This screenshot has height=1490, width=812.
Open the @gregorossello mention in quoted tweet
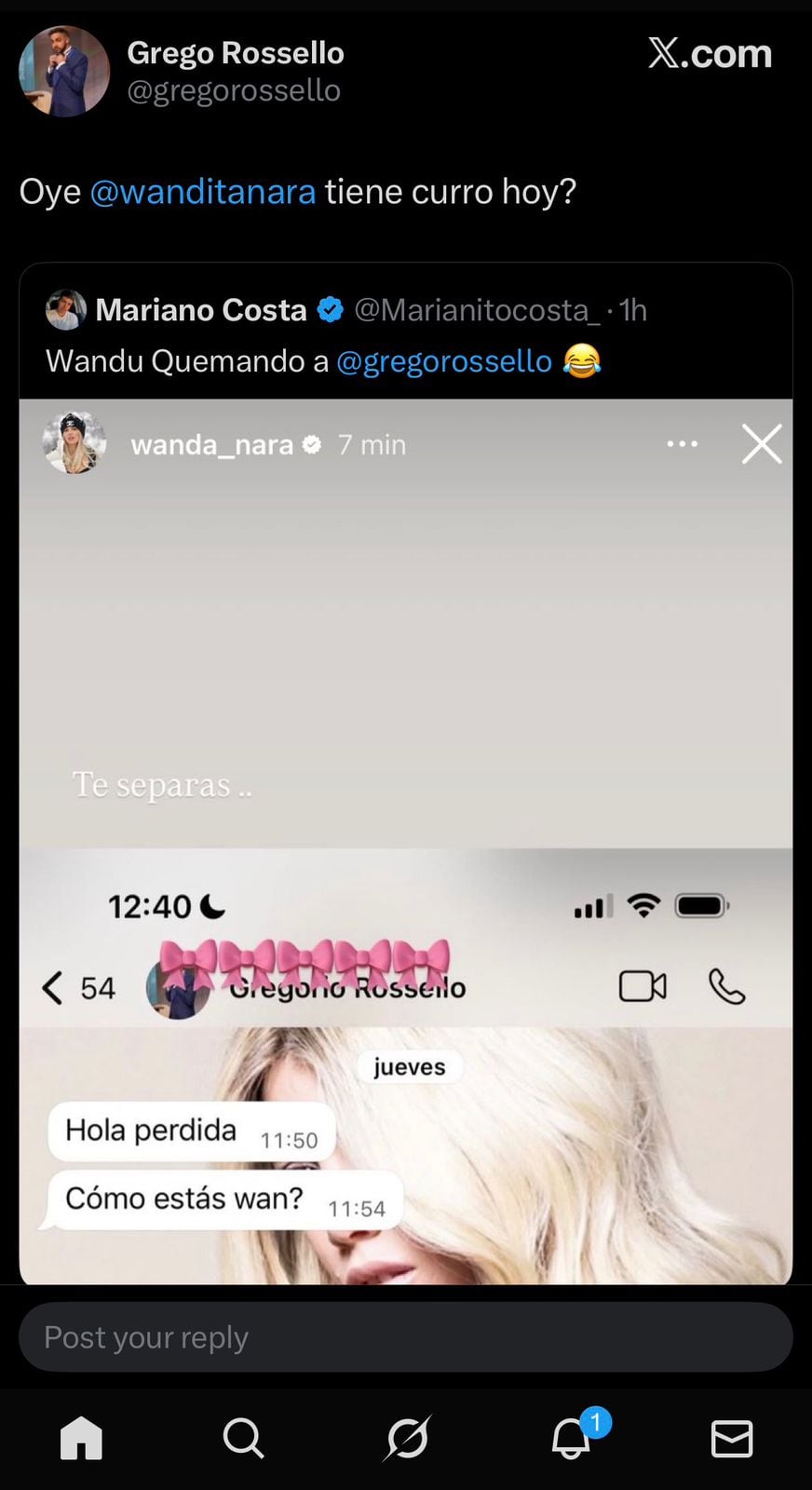pos(444,361)
